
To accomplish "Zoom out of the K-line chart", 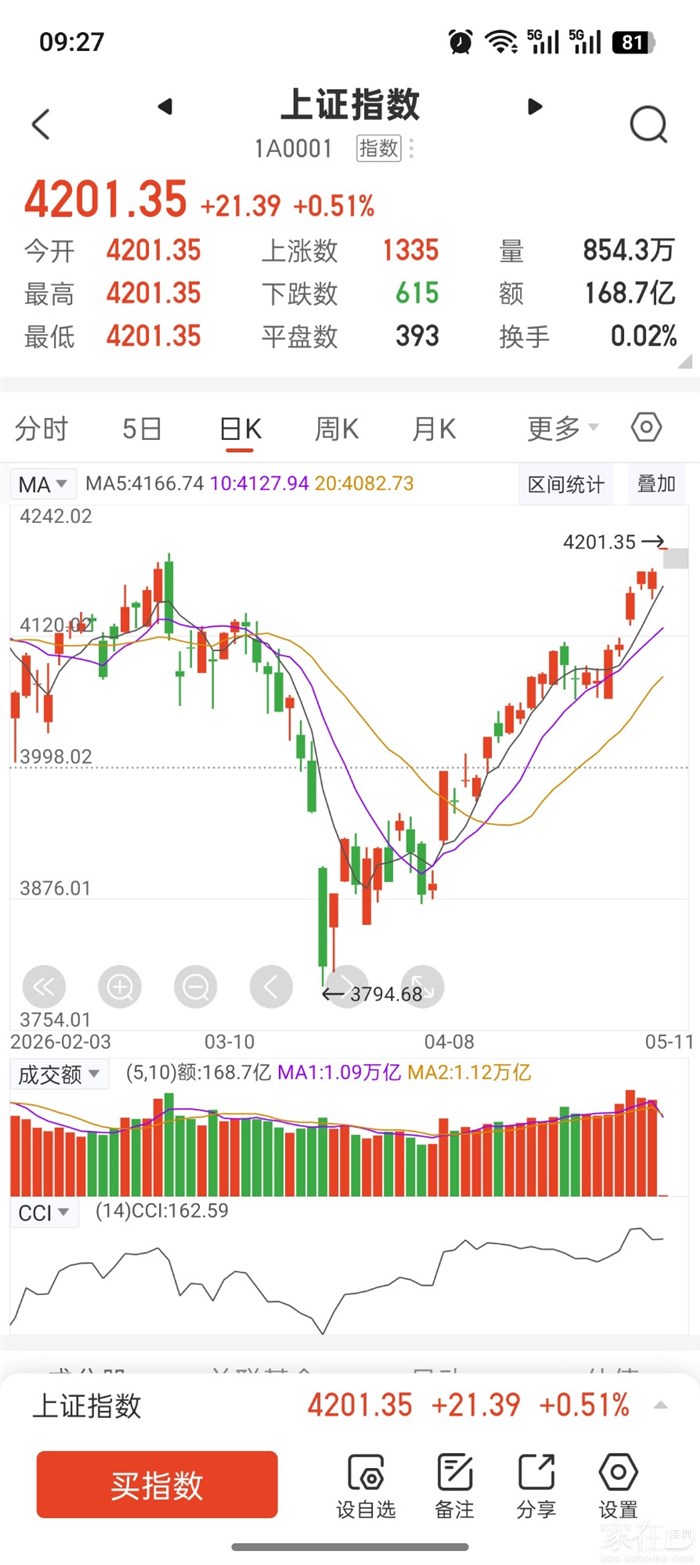I will click(x=196, y=988).
